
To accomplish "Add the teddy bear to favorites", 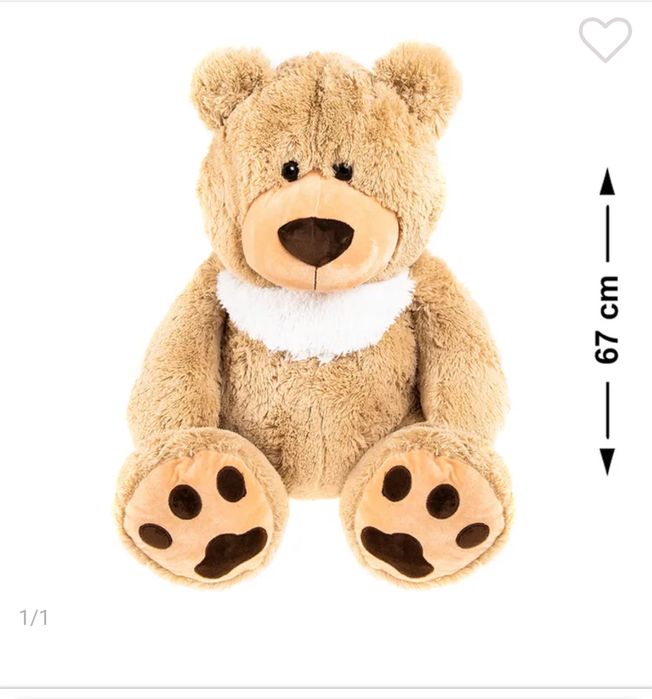I will (x=605, y=39).
